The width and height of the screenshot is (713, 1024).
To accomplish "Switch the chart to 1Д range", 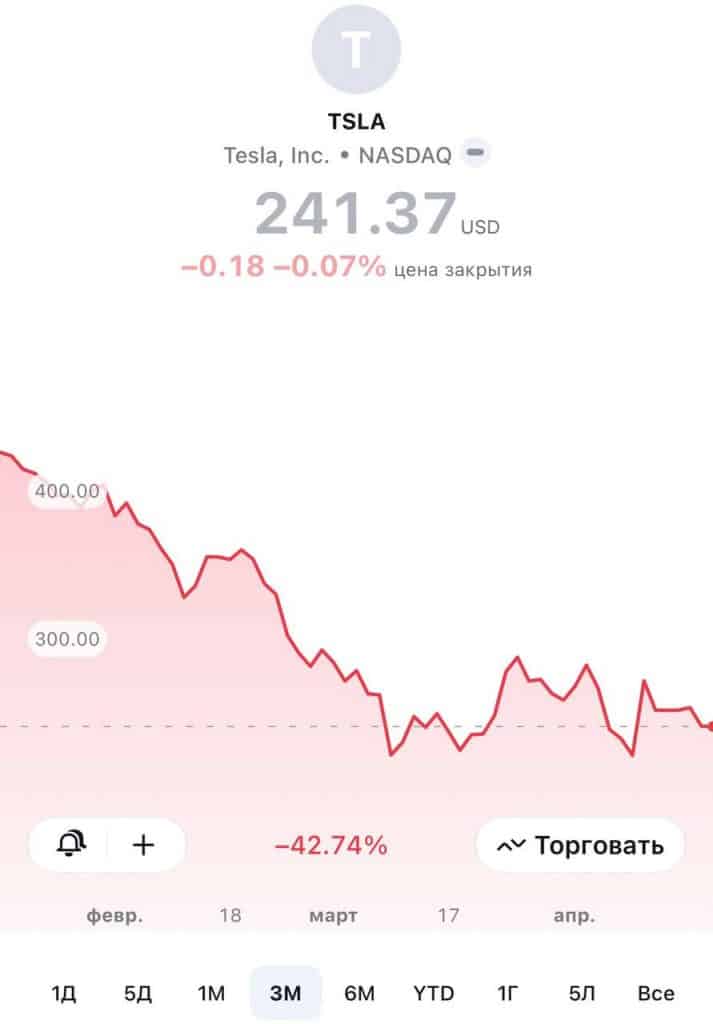I will coord(63,993).
